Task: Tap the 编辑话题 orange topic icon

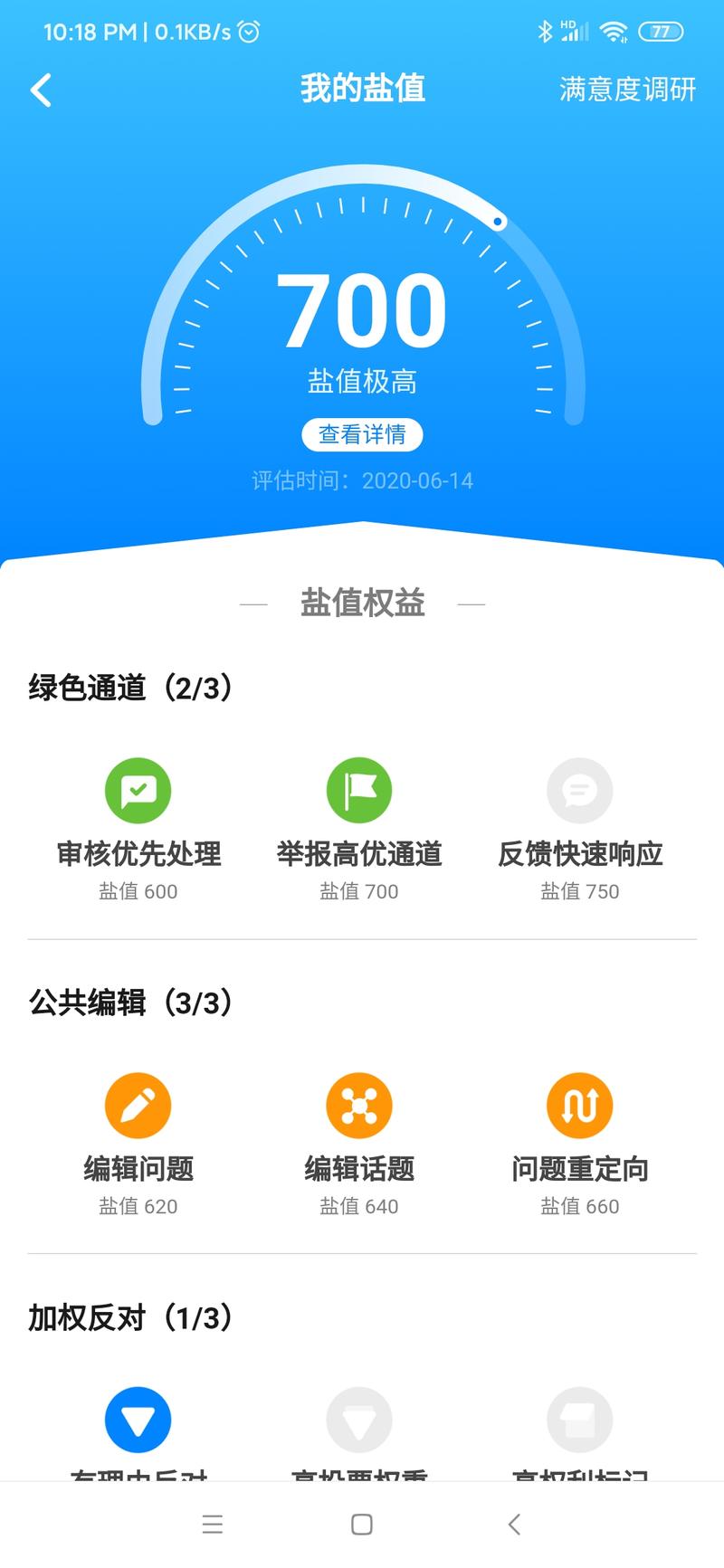Action: click(358, 1105)
